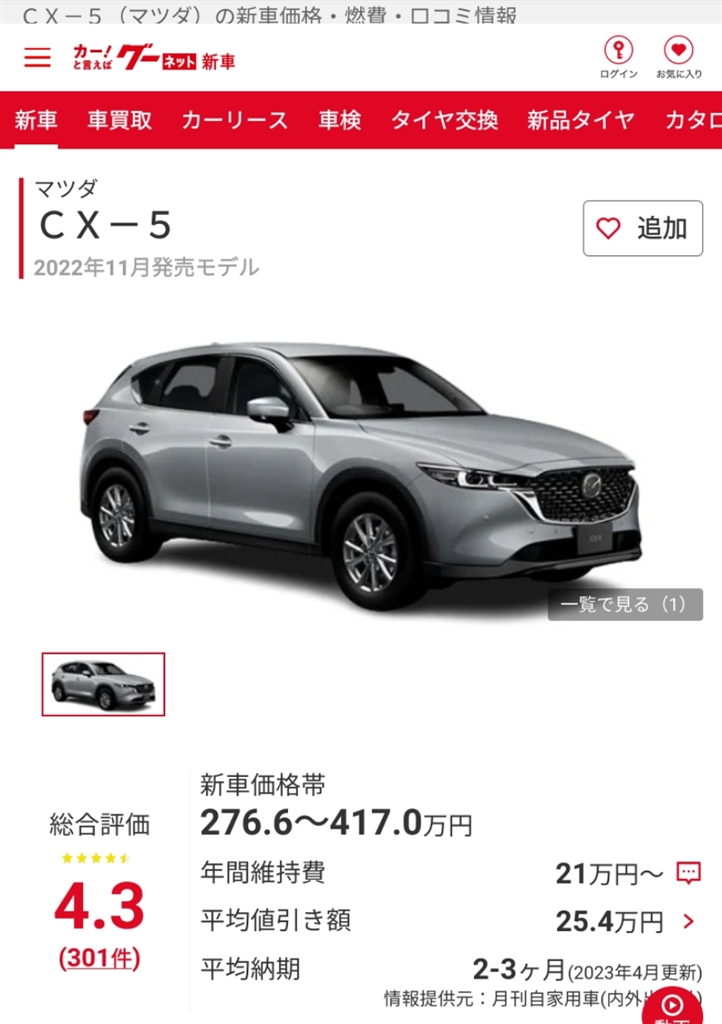Select the CX-5 photo thumbnail
This screenshot has height=1024, width=722.
(x=103, y=684)
